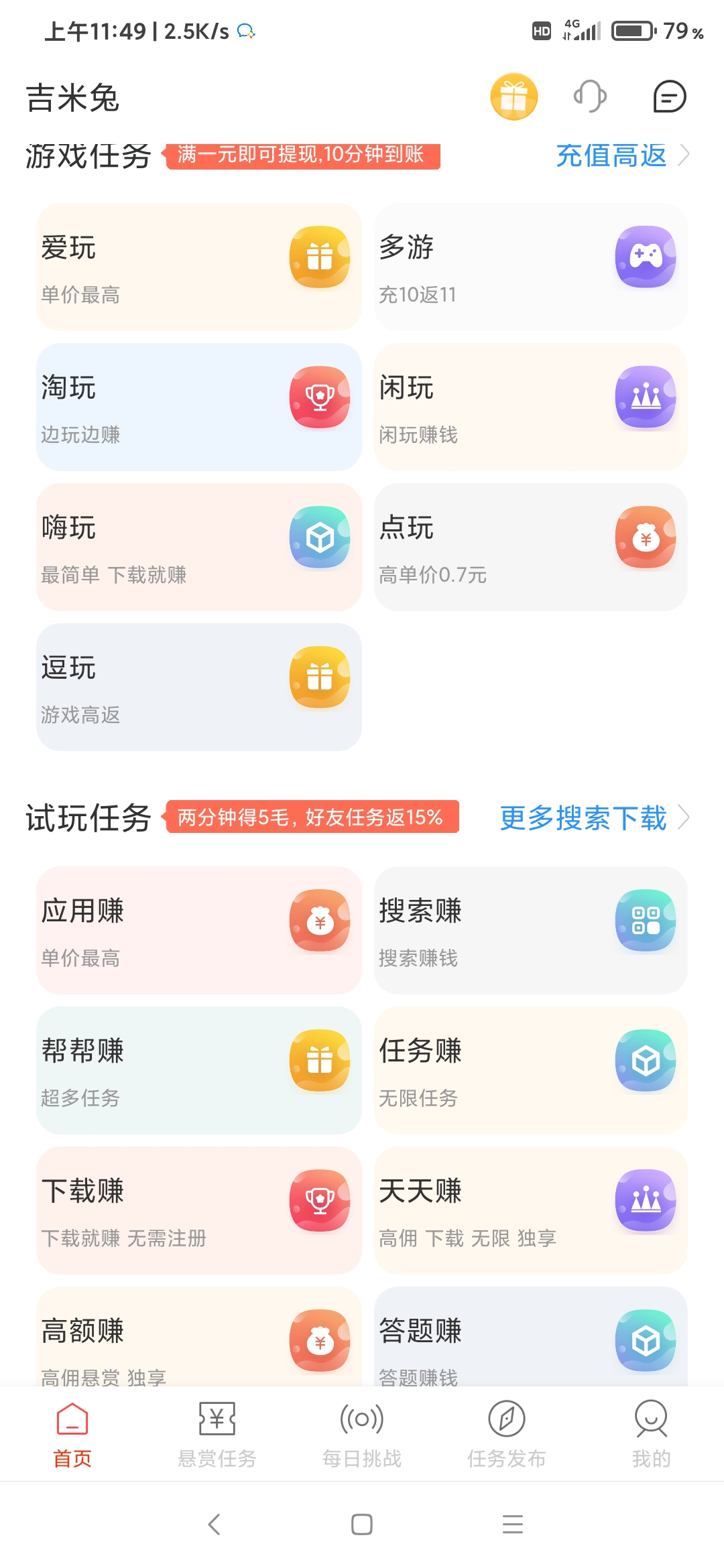Select the 多游 card
The image size is (724, 1568).
tap(531, 267)
